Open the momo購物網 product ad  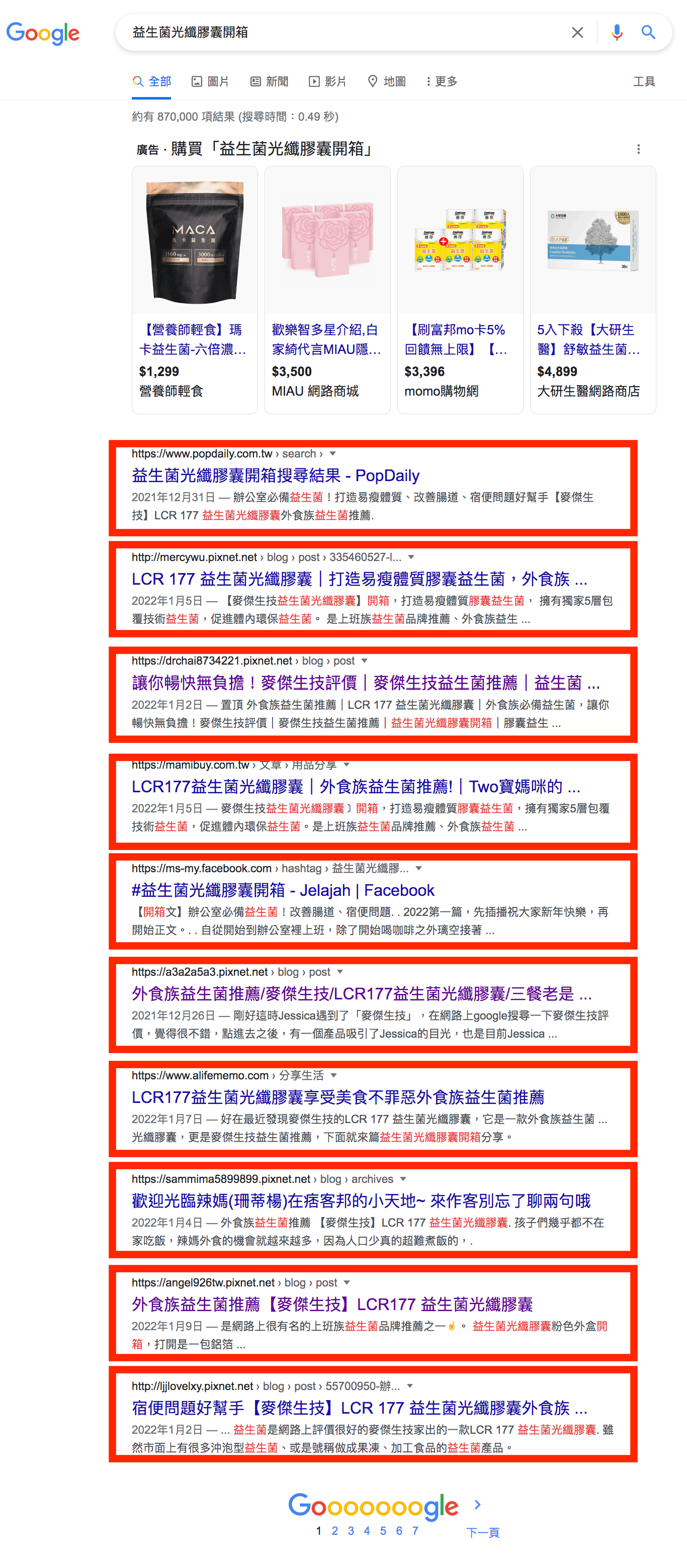[x=461, y=290]
